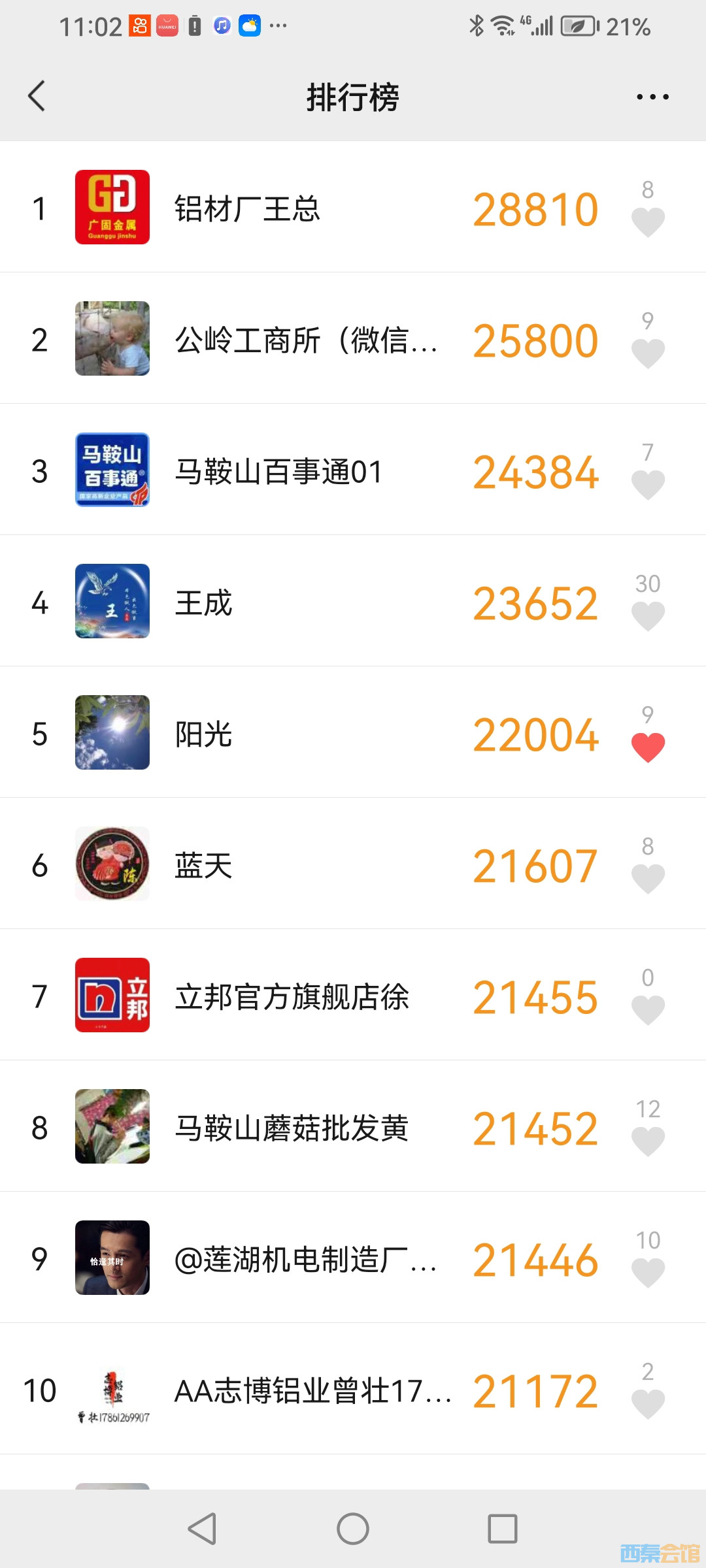
Task: Like 马鞍山蘑菇批发黄's entry
Action: [x=647, y=1141]
